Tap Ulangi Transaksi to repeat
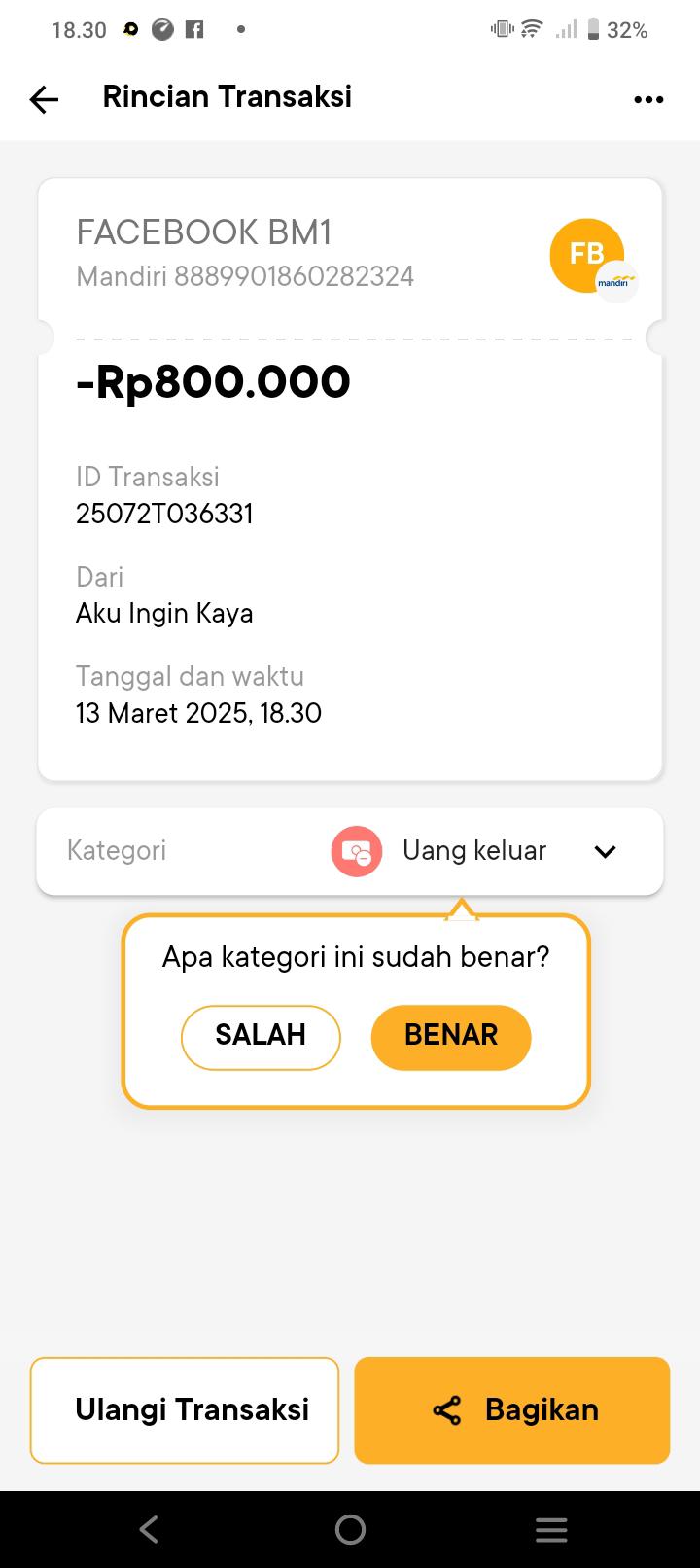Viewport: 700px width, 1568px height. (x=185, y=1409)
